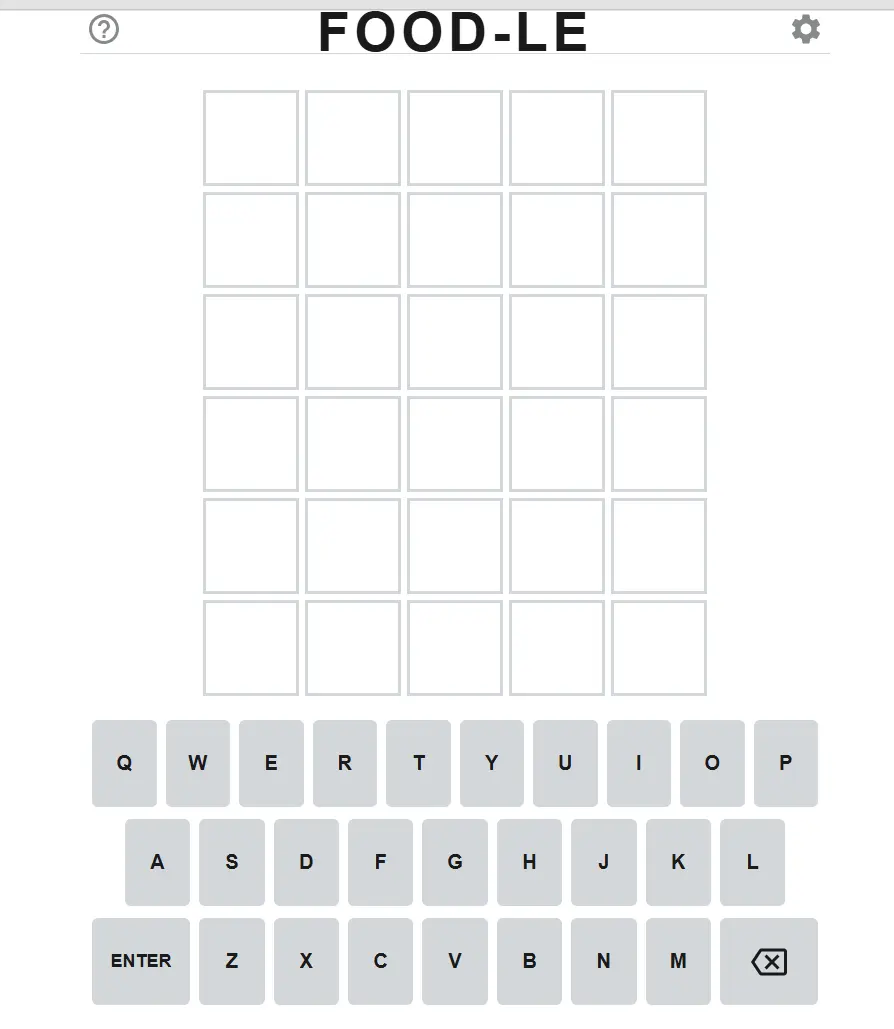Image resolution: width=894 pixels, height=1029 pixels.
Task: Tap the Z key
Action: click(231, 961)
